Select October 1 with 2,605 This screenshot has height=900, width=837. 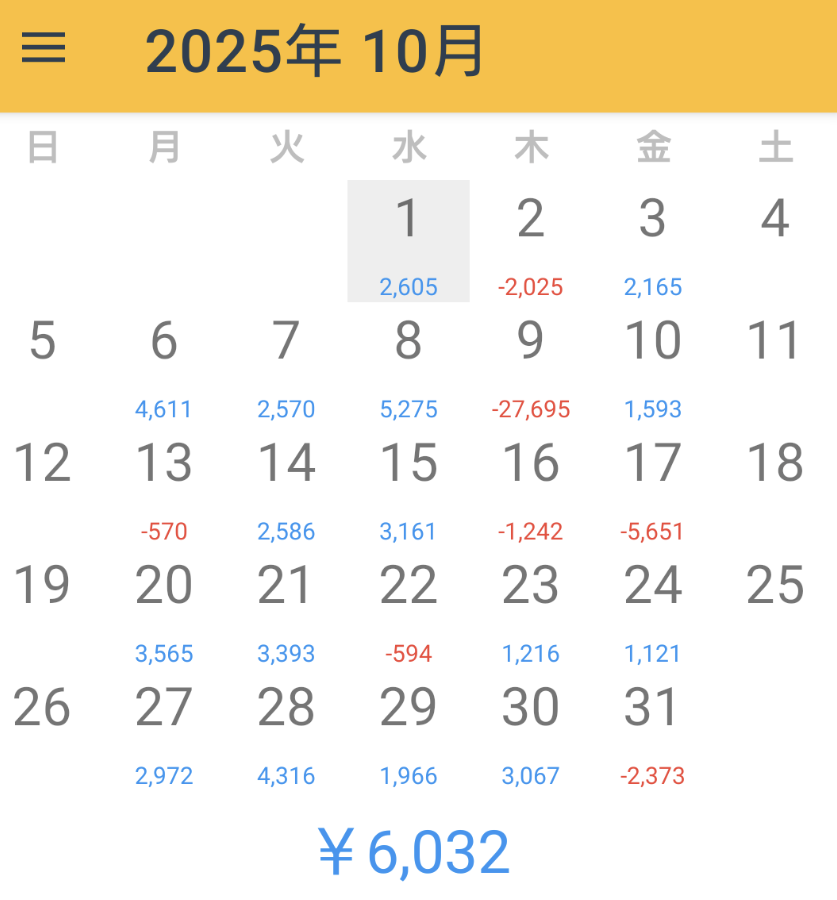(x=408, y=240)
